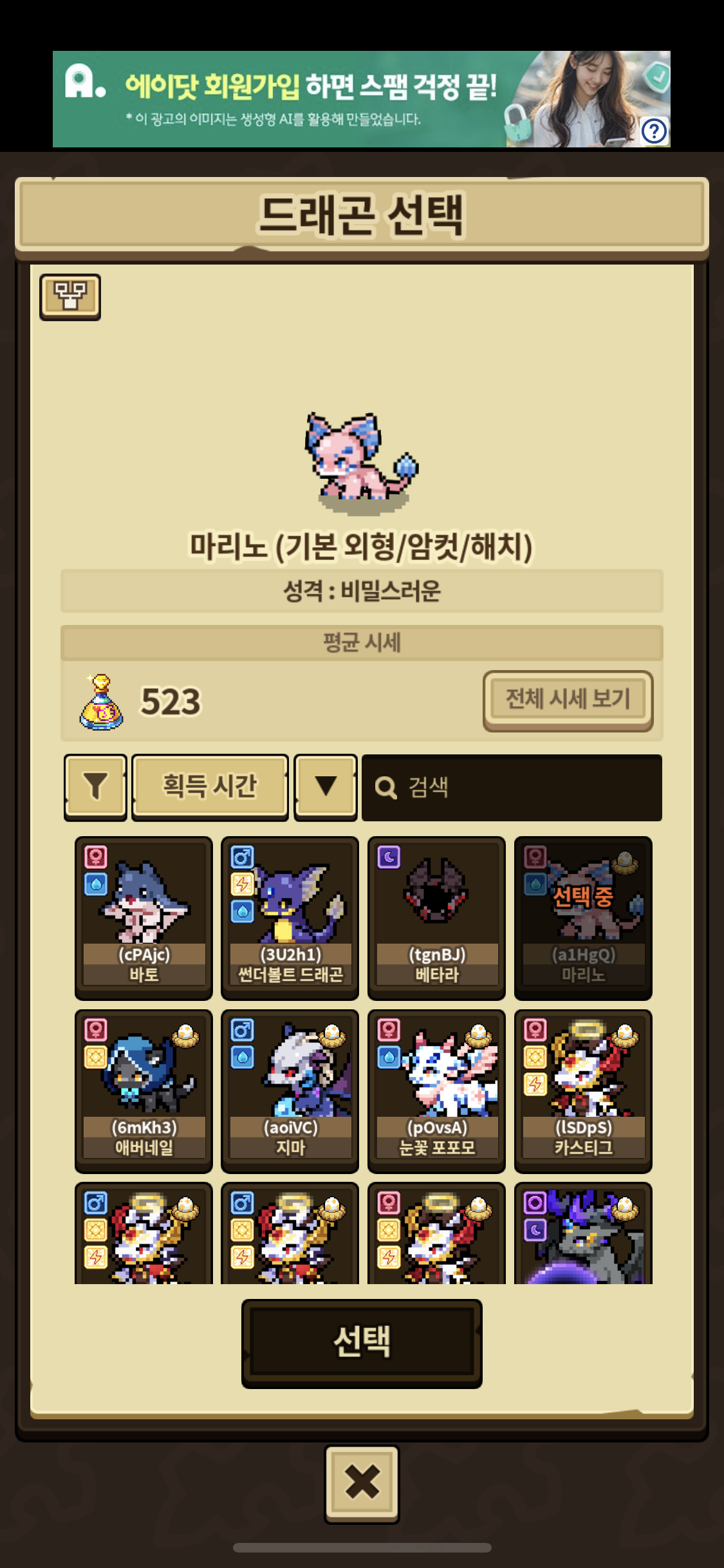Choose the 눈꽃 포포모 dragon card

tap(436, 1090)
